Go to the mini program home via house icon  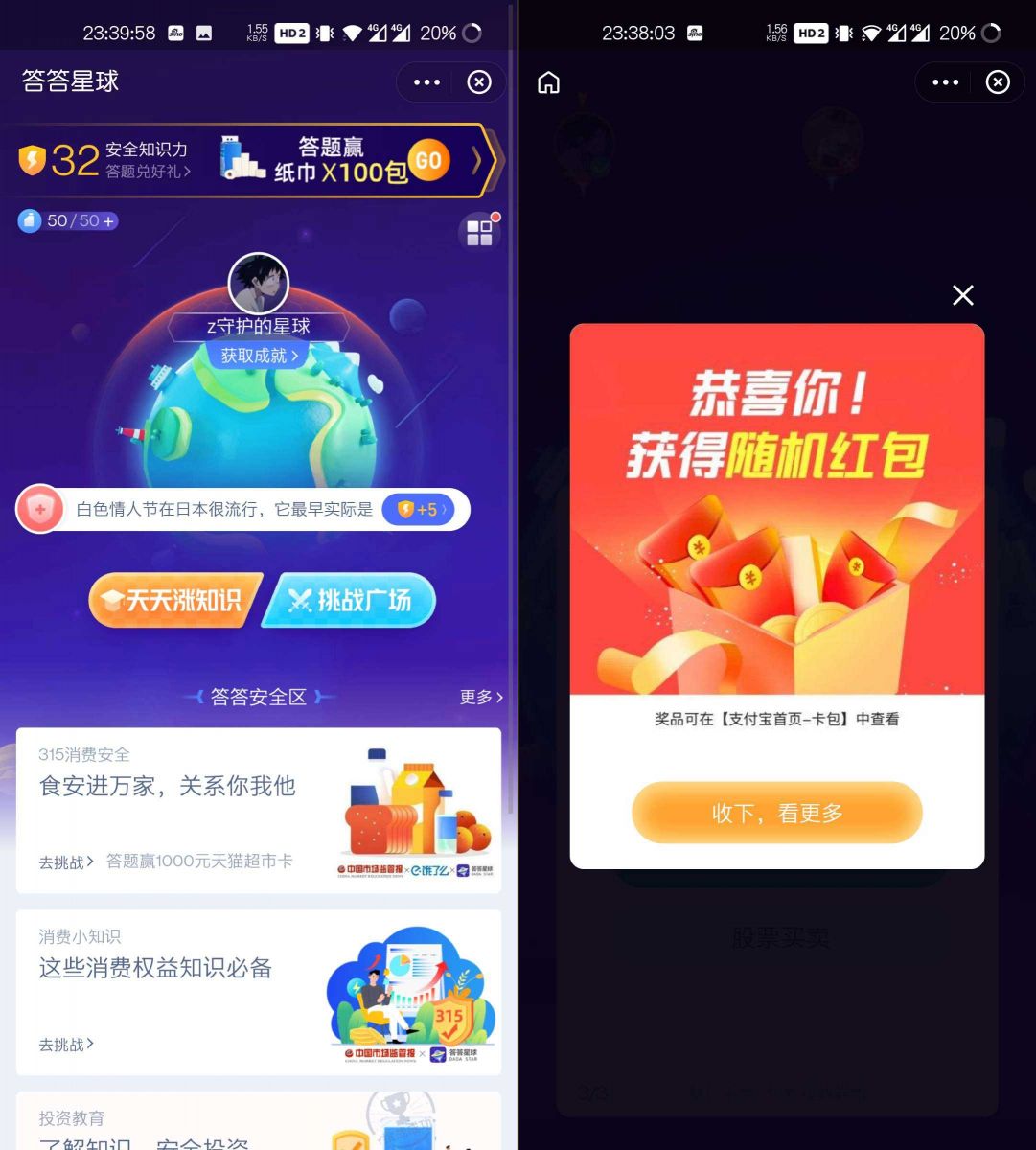548,82
